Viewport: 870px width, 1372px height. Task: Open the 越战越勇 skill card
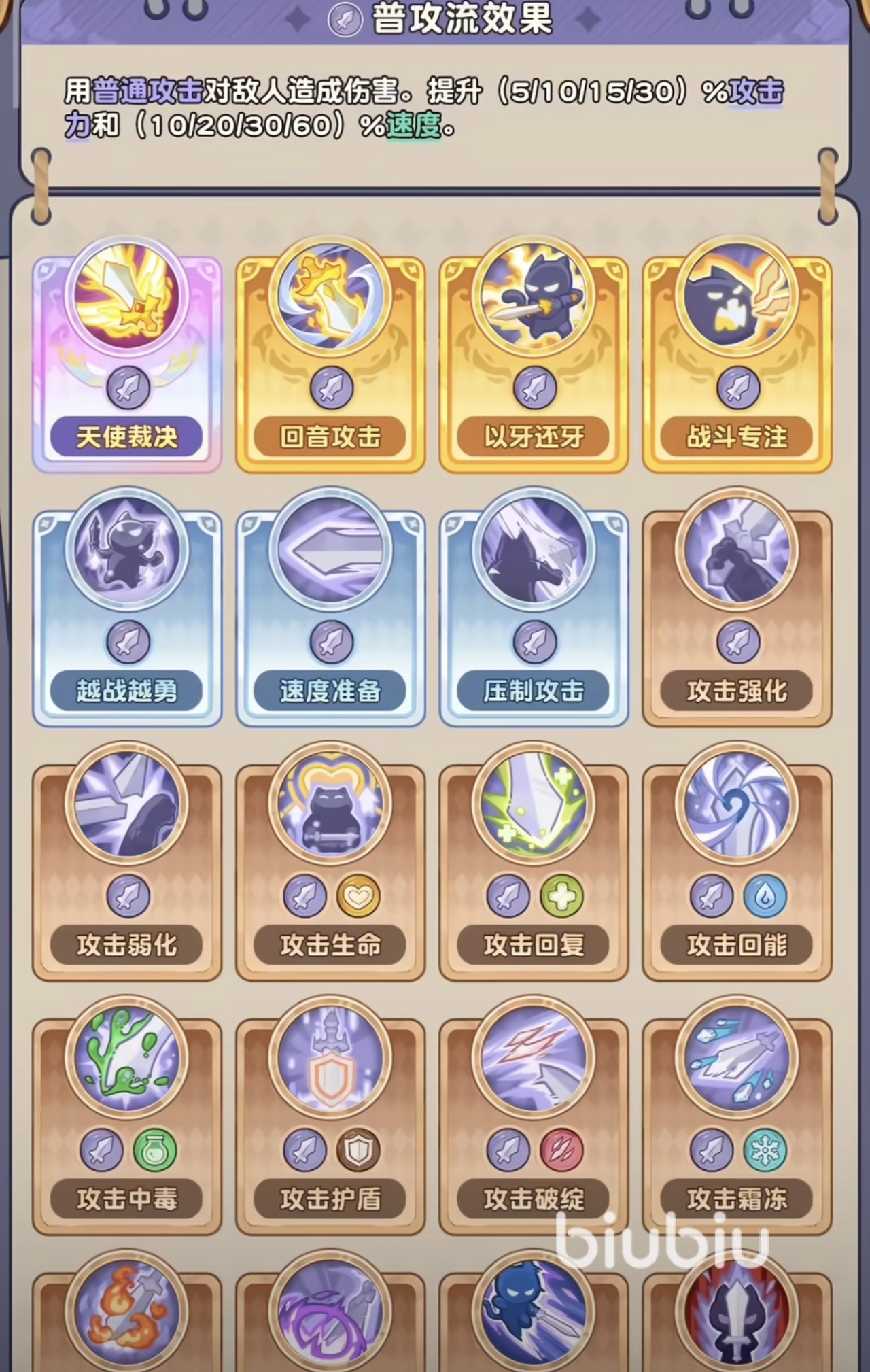click(x=127, y=608)
